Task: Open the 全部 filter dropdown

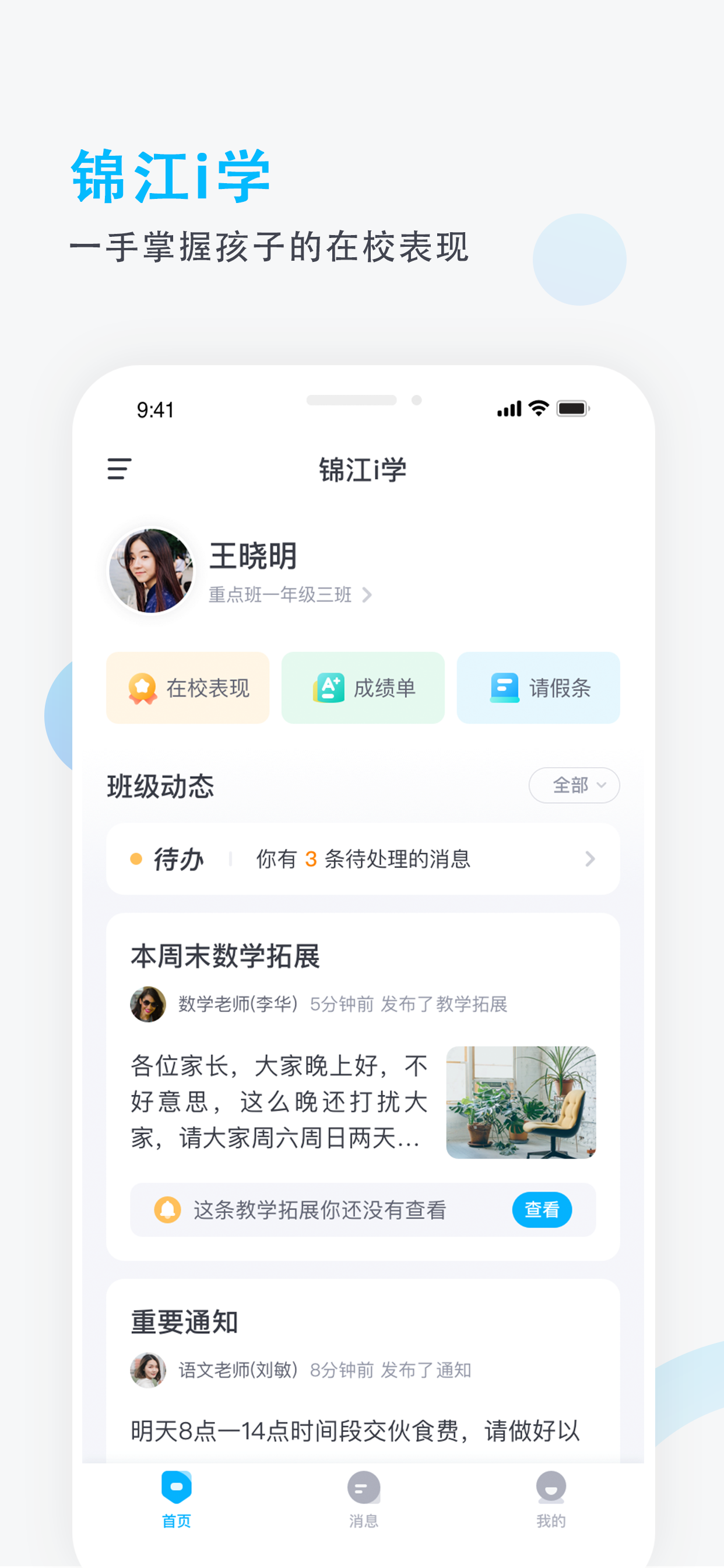Action: tap(574, 785)
